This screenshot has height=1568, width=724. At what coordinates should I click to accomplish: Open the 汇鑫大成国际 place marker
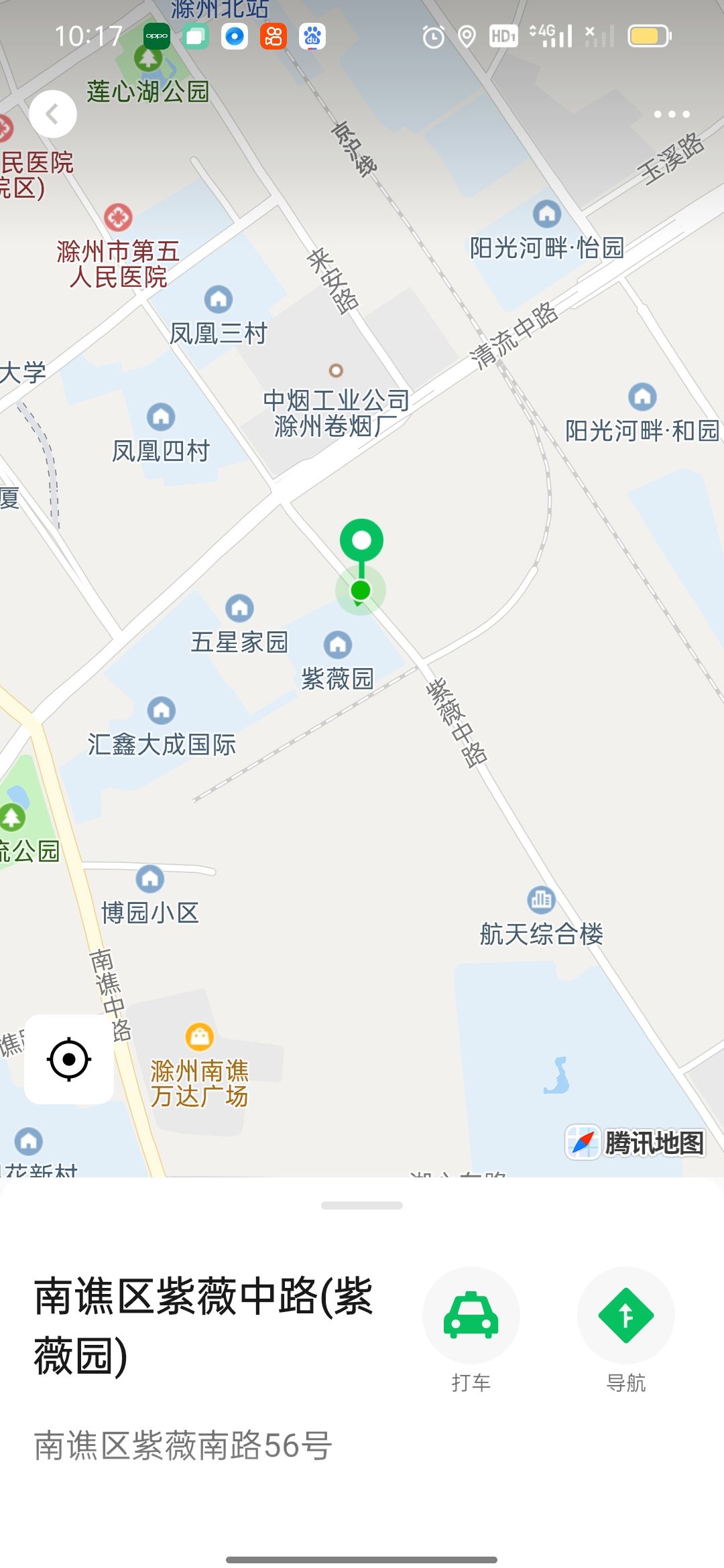[x=162, y=710]
